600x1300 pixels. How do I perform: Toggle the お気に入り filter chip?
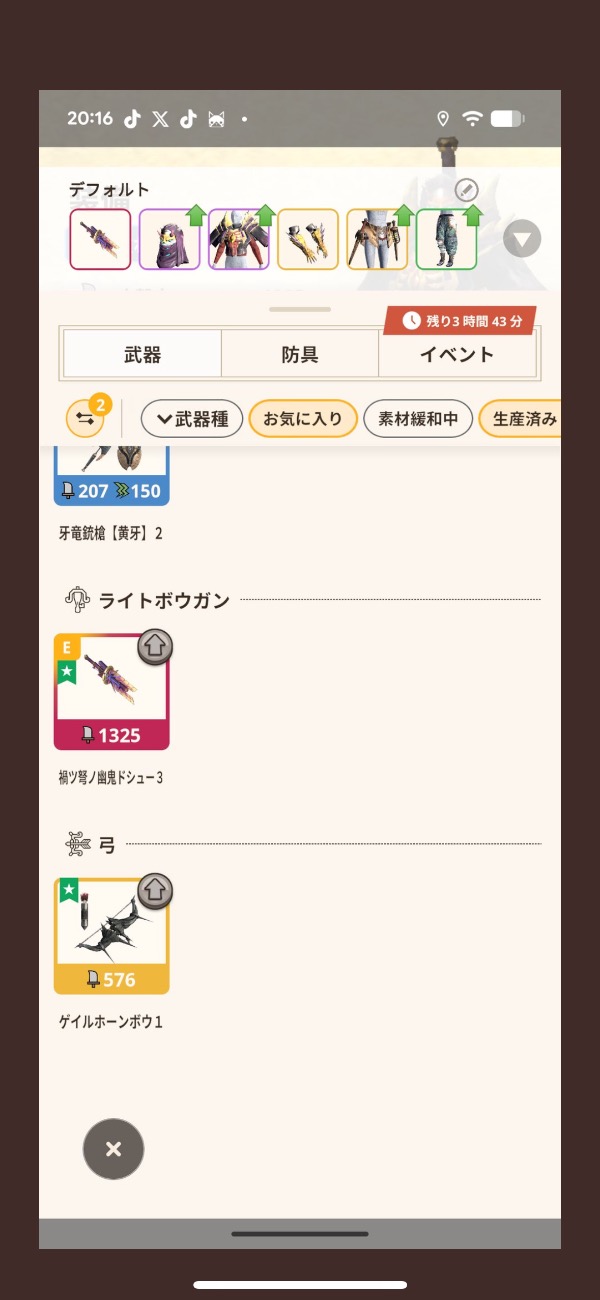(x=303, y=419)
